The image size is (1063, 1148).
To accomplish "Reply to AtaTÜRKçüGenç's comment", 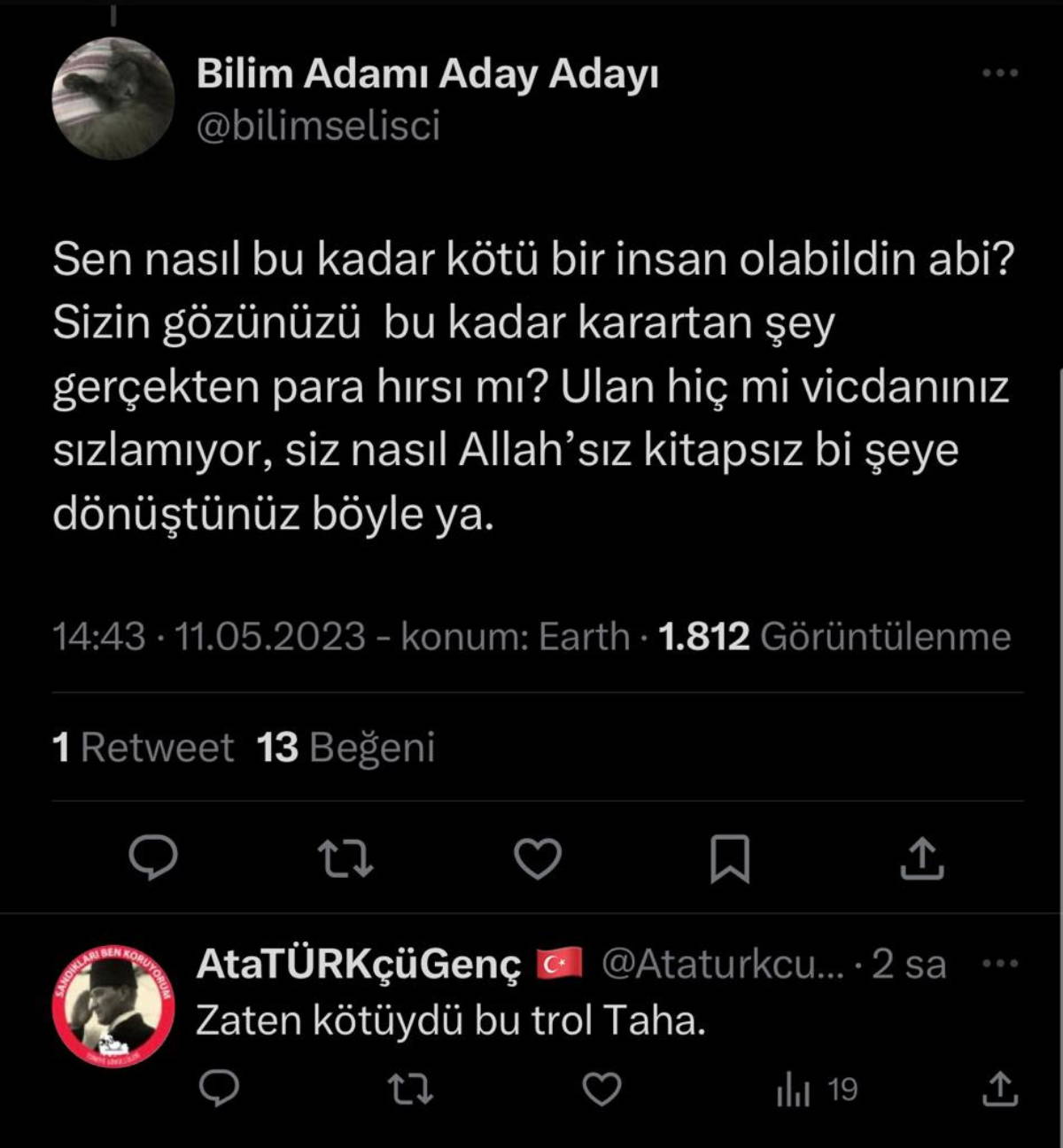I will click(x=220, y=1089).
